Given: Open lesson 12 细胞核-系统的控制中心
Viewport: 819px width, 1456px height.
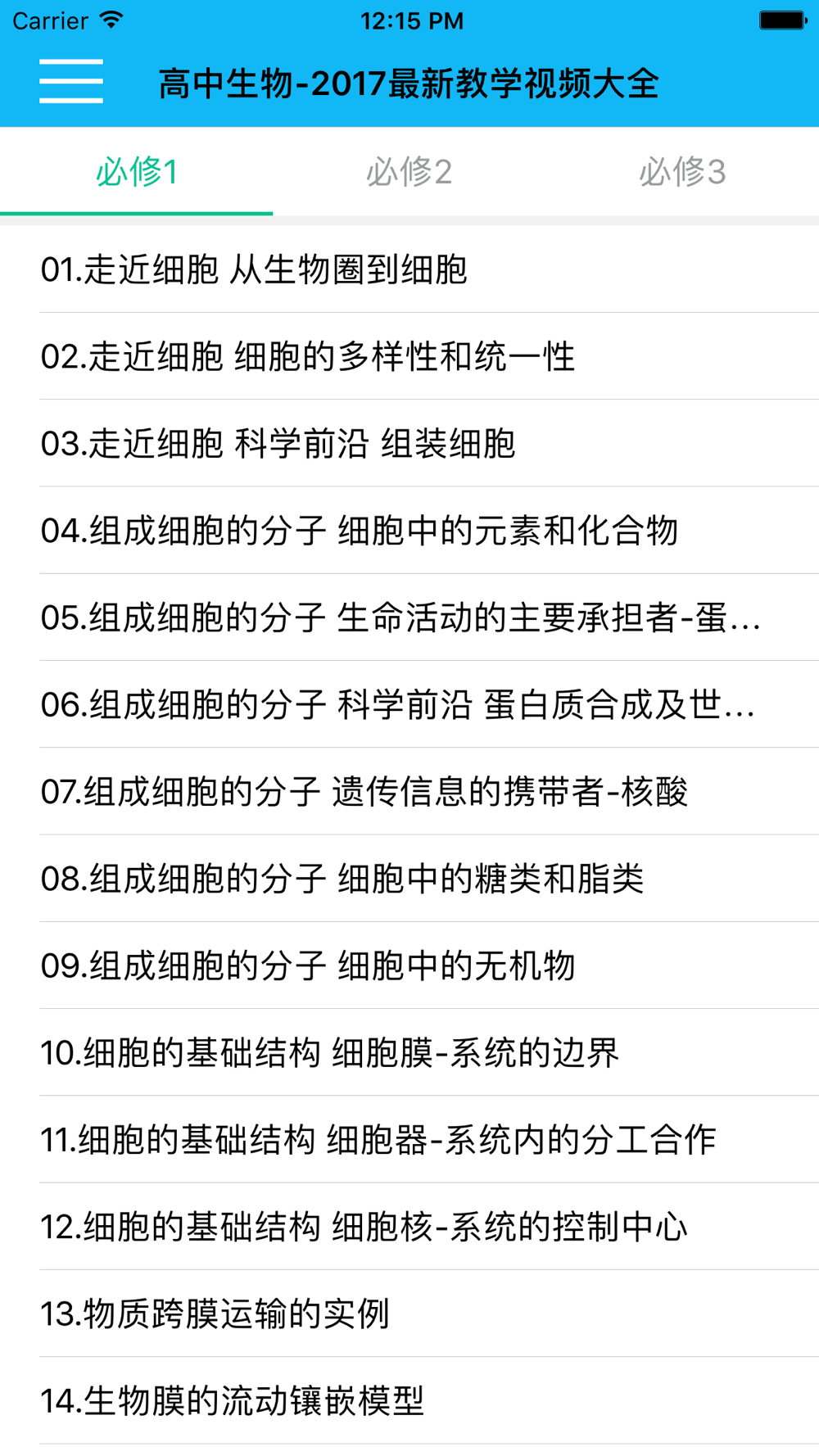Looking at the screenshot, I should pos(409,1227).
